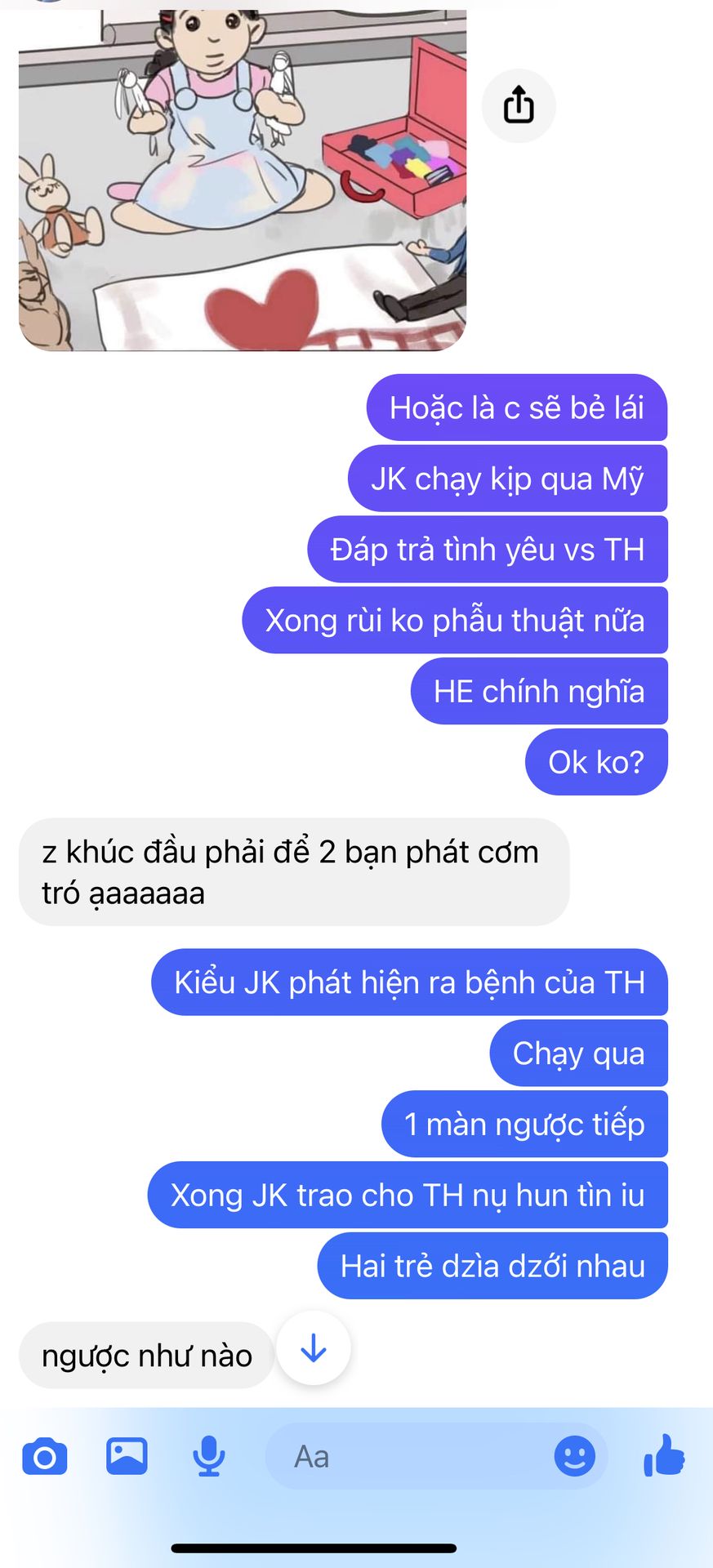Open the photo gallery picker
Image resolution: width=713 pixels, height=1568 pixels.
coord(127,1456)
